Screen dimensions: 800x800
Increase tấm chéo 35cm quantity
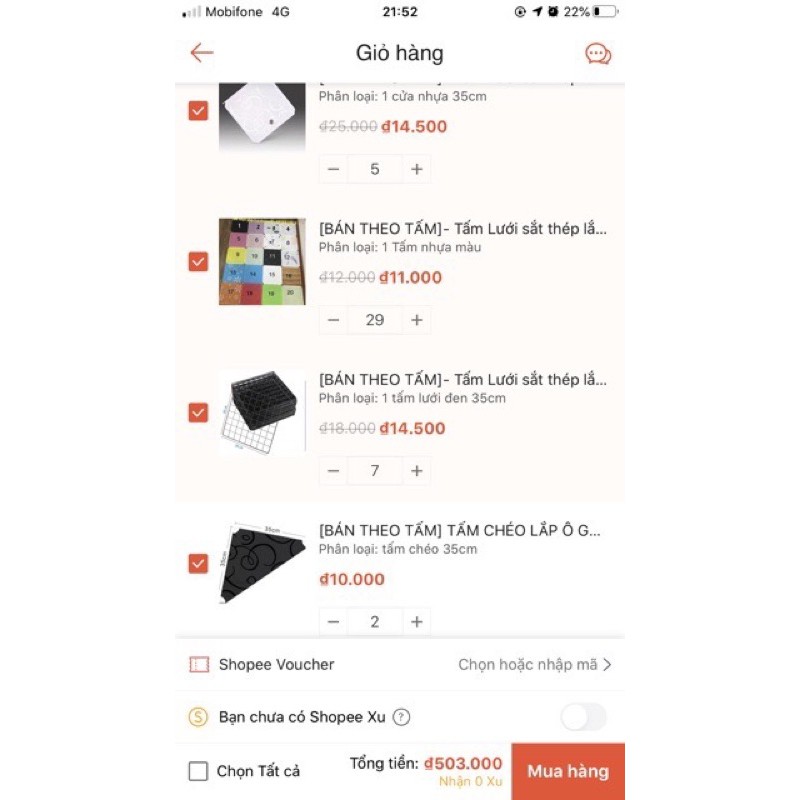(417, 622)
